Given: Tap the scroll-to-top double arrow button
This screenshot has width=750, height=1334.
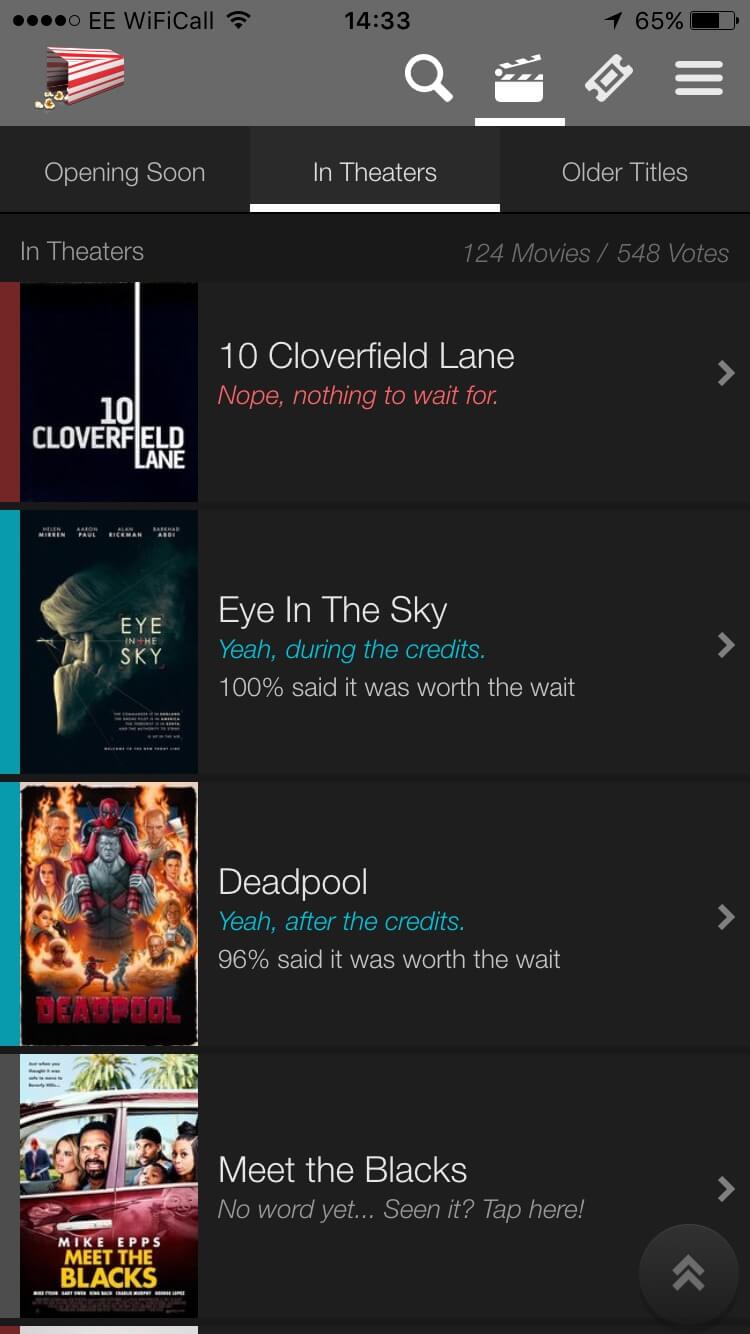Looking at the screenshot, I should click(688, 1274).
